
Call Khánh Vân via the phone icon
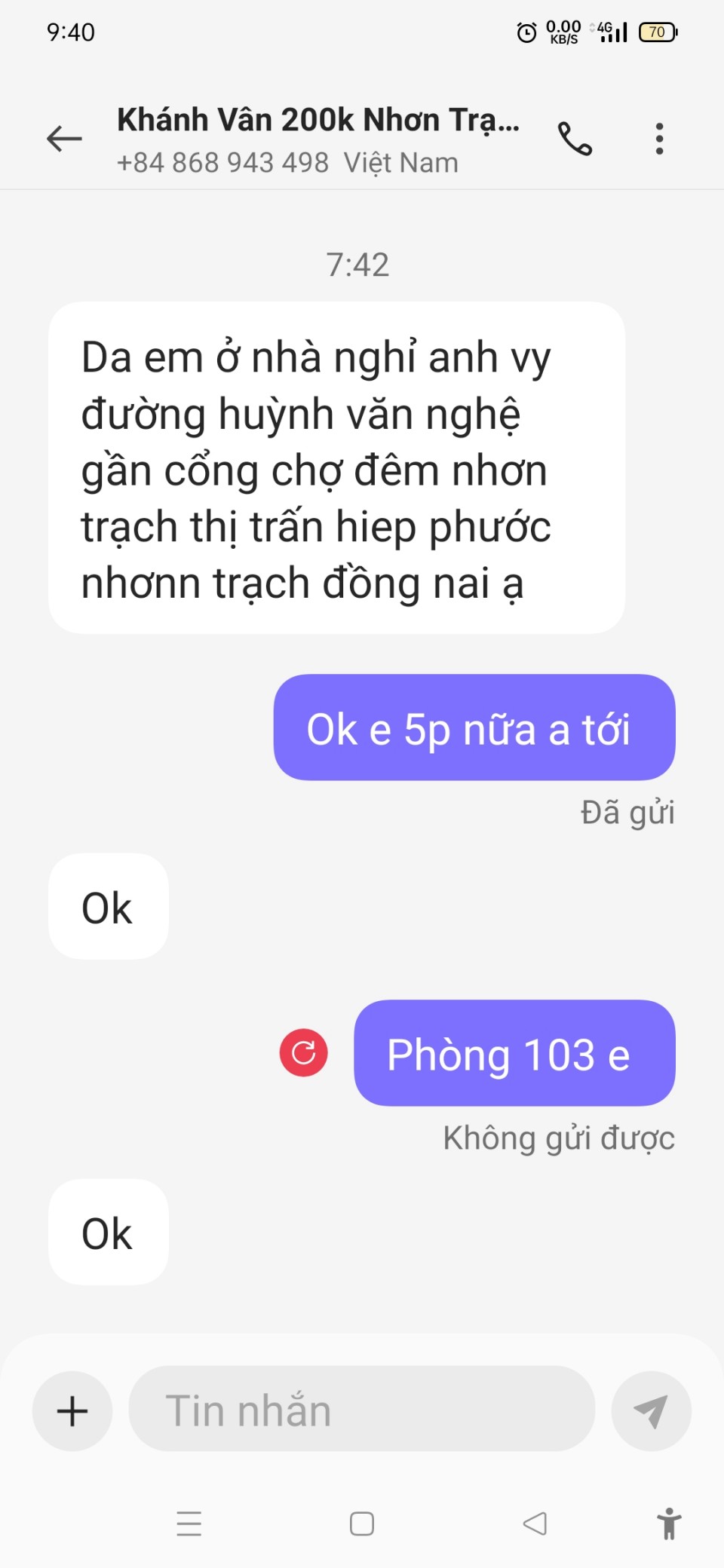point(575,139)
